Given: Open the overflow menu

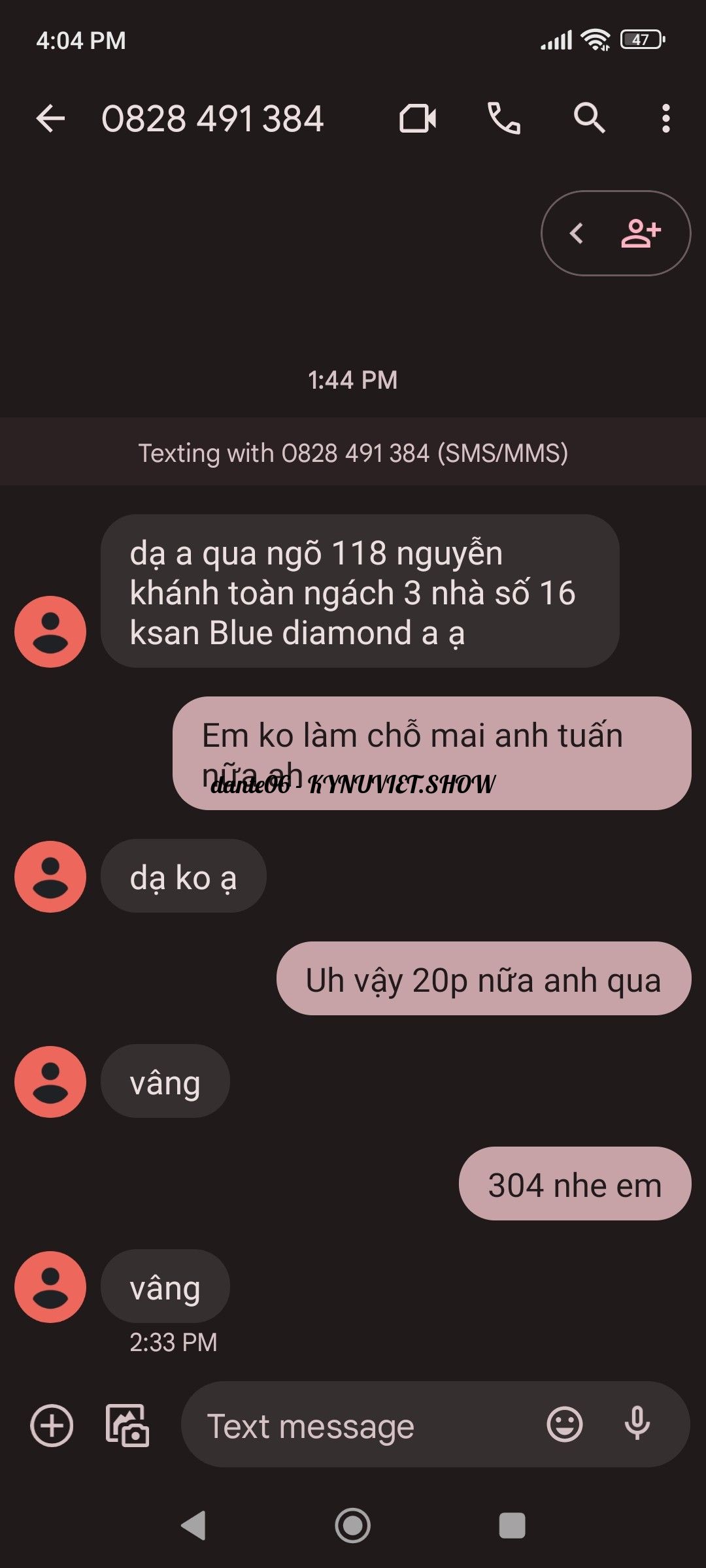Looking at the screenshot, I should (665, 119).
